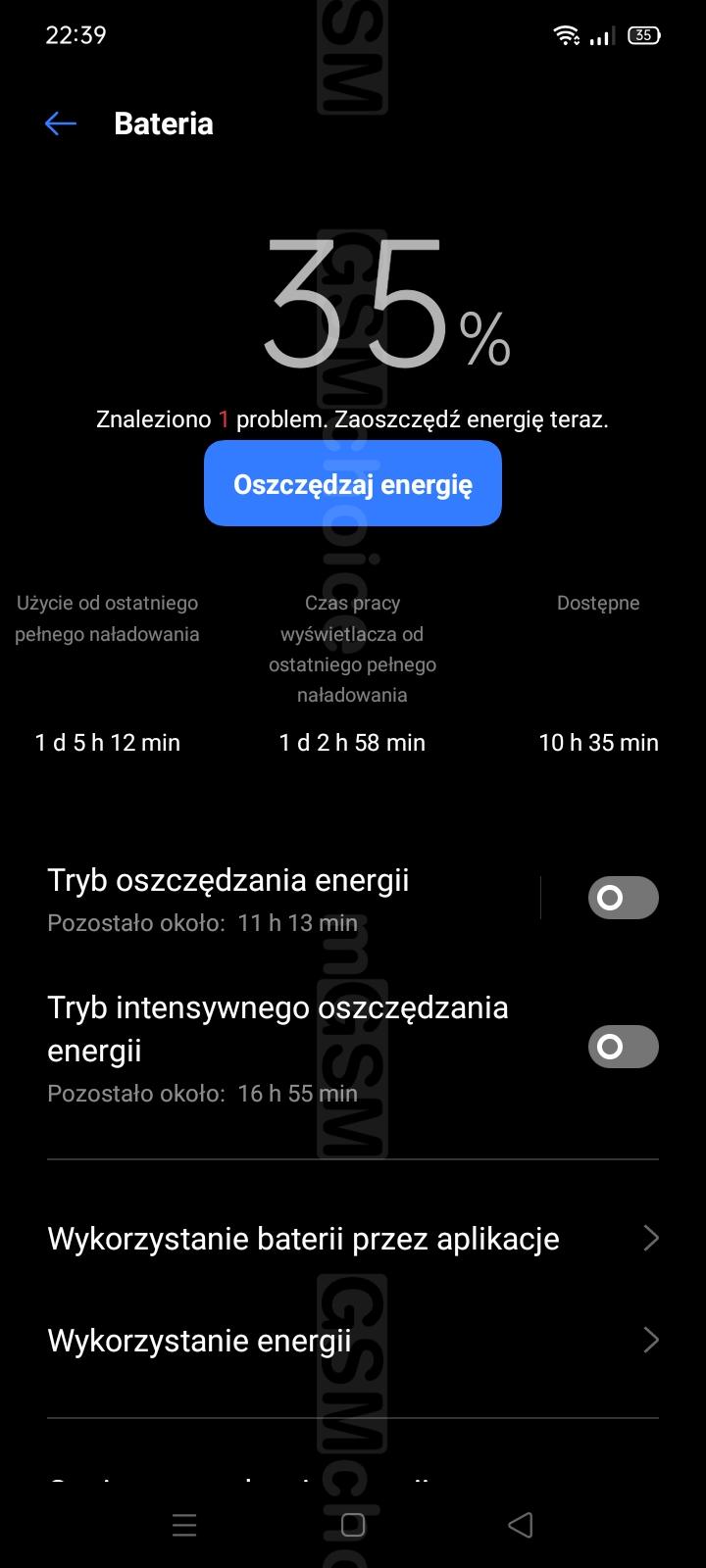The height and width of the screenshot is (1568, 706).
Task: Tap the Oszczędzaj energię button
Action: point(353,483)
